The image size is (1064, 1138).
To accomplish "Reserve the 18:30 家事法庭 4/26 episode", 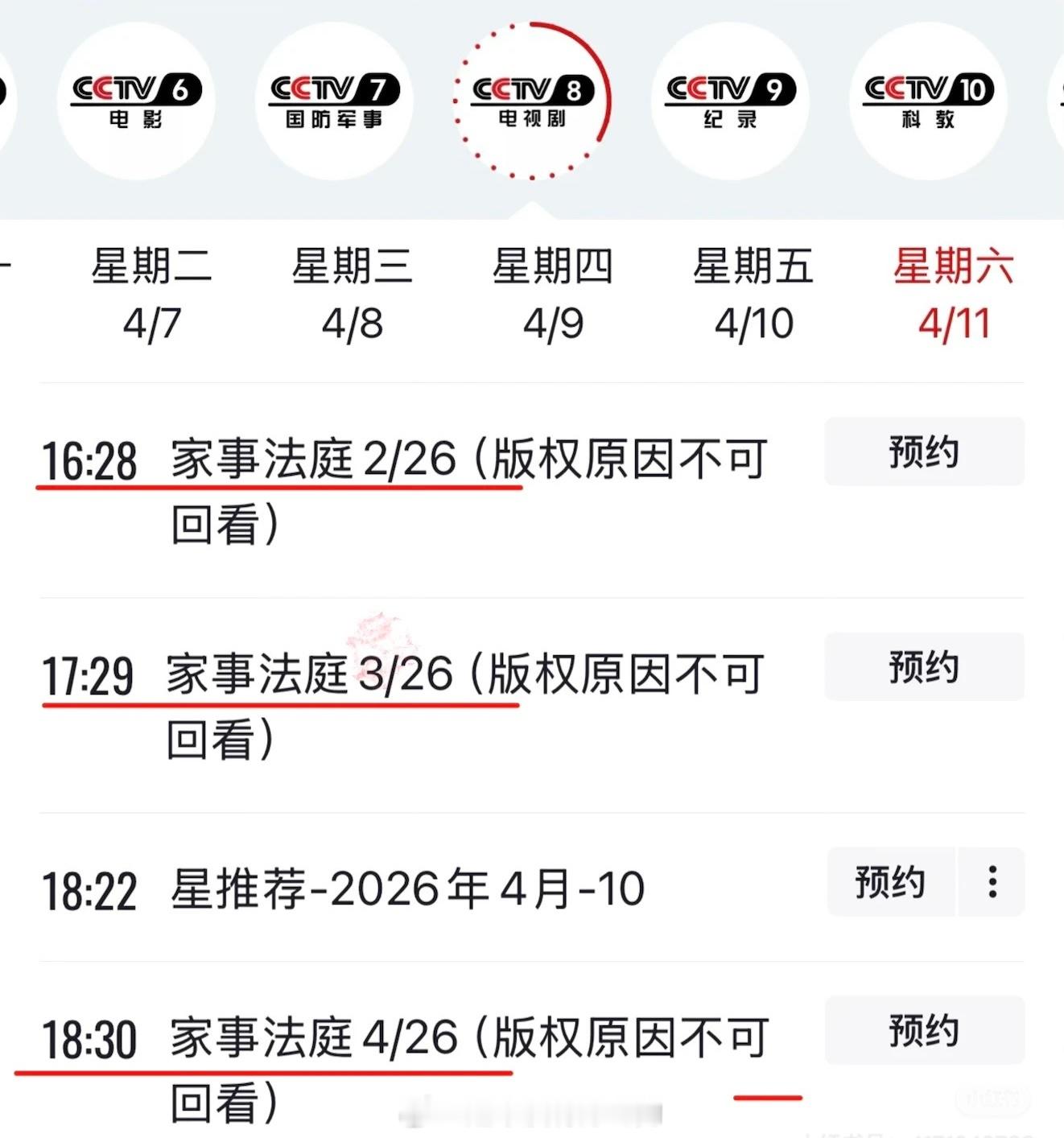I will tap(923, 1028).
